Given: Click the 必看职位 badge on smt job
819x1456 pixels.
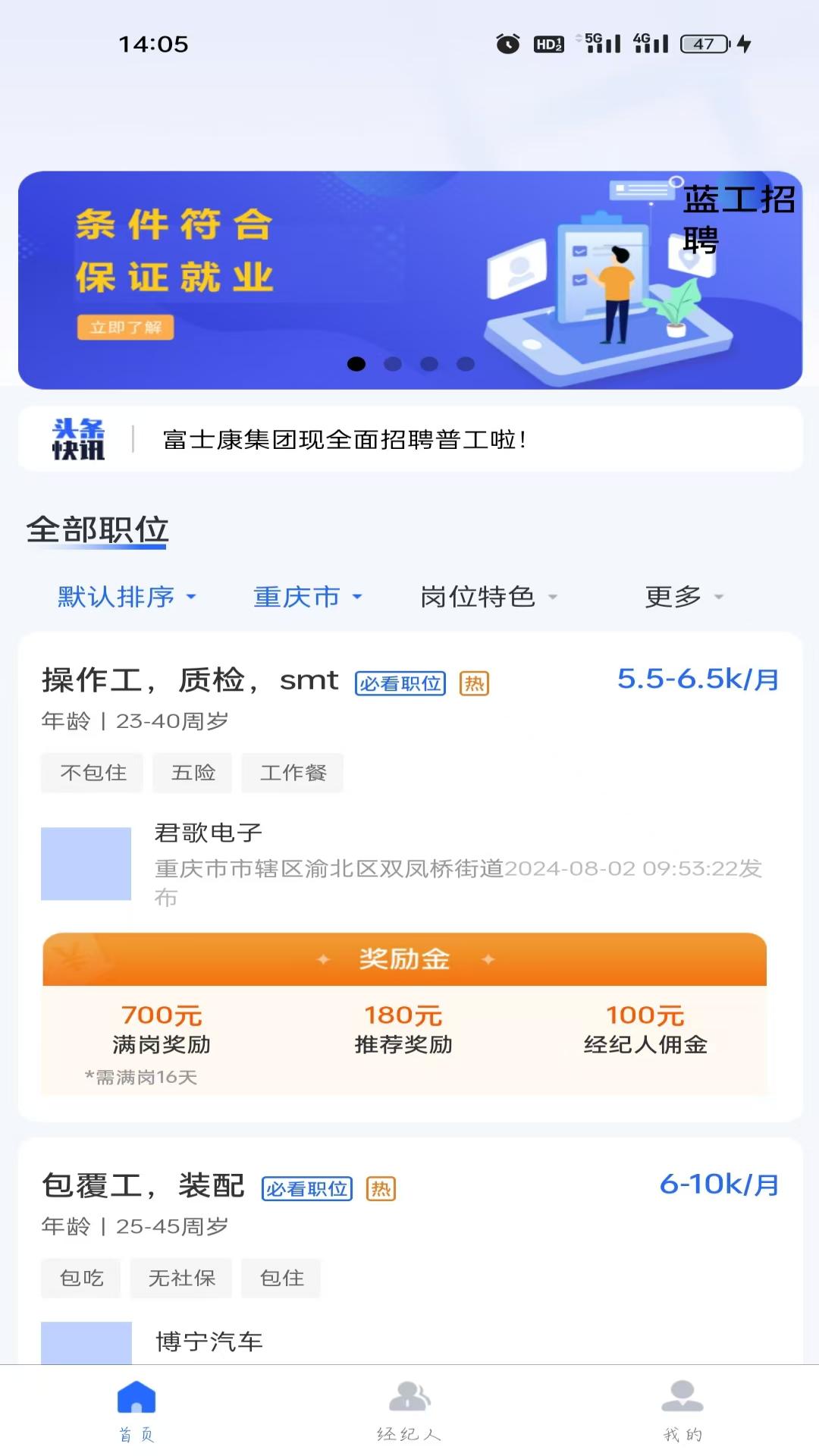Looking at the screenshot, I should click(x=400, y=683).
